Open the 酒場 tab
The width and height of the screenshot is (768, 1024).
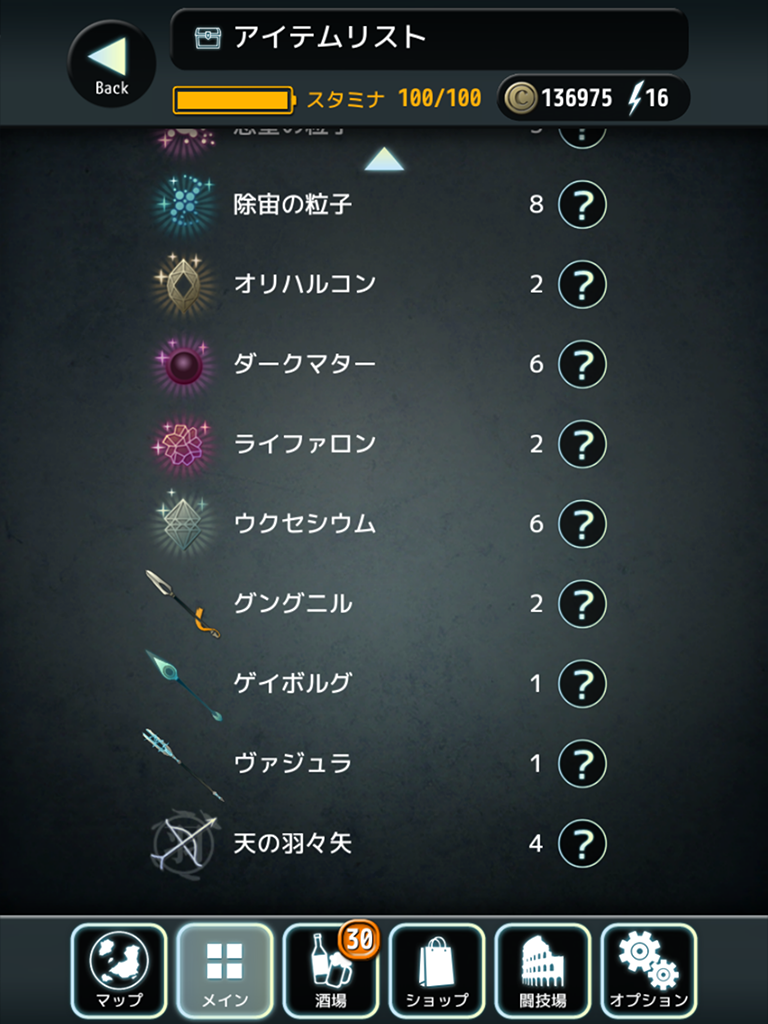[x=331, y=970]
